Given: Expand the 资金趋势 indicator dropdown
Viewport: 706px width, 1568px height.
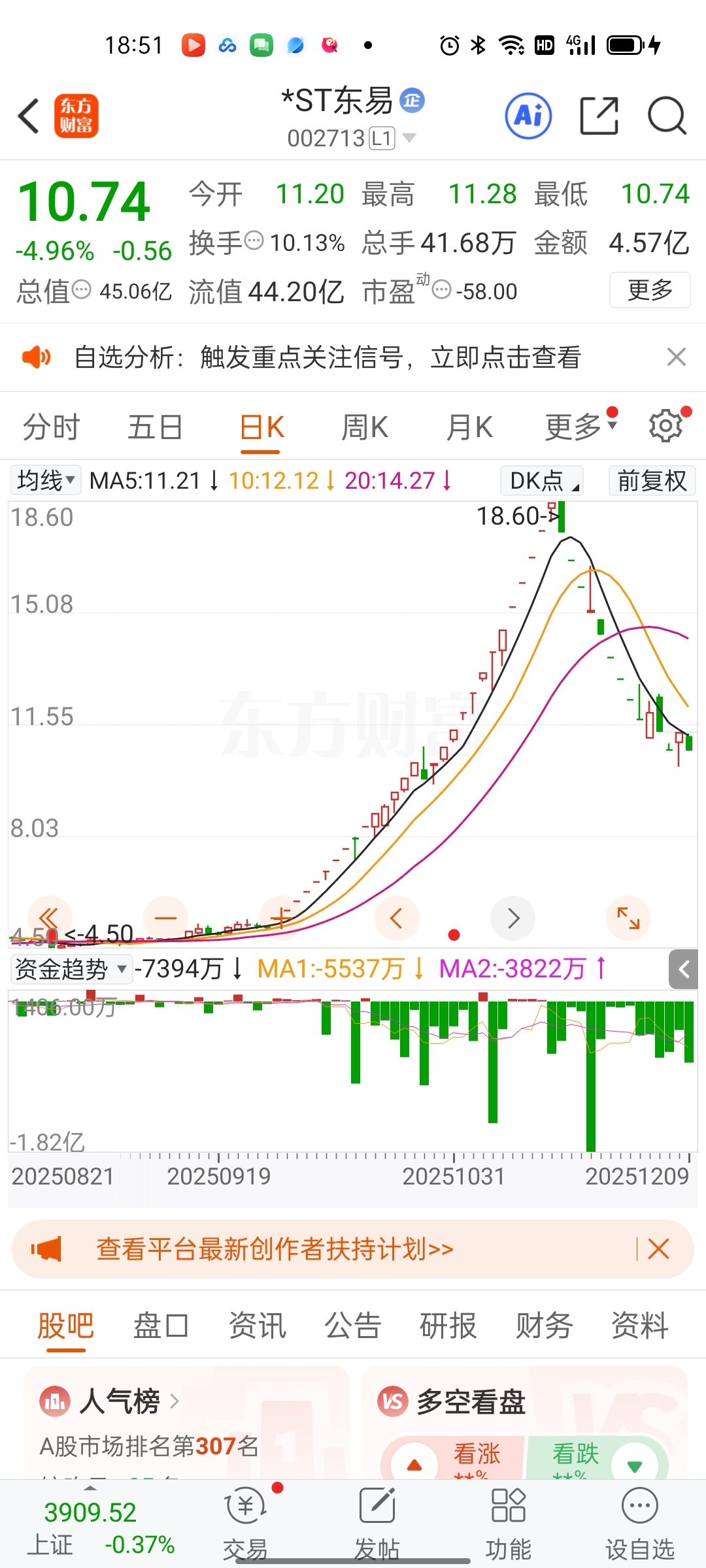Looking at the screenshot, I should coord(71,969).
